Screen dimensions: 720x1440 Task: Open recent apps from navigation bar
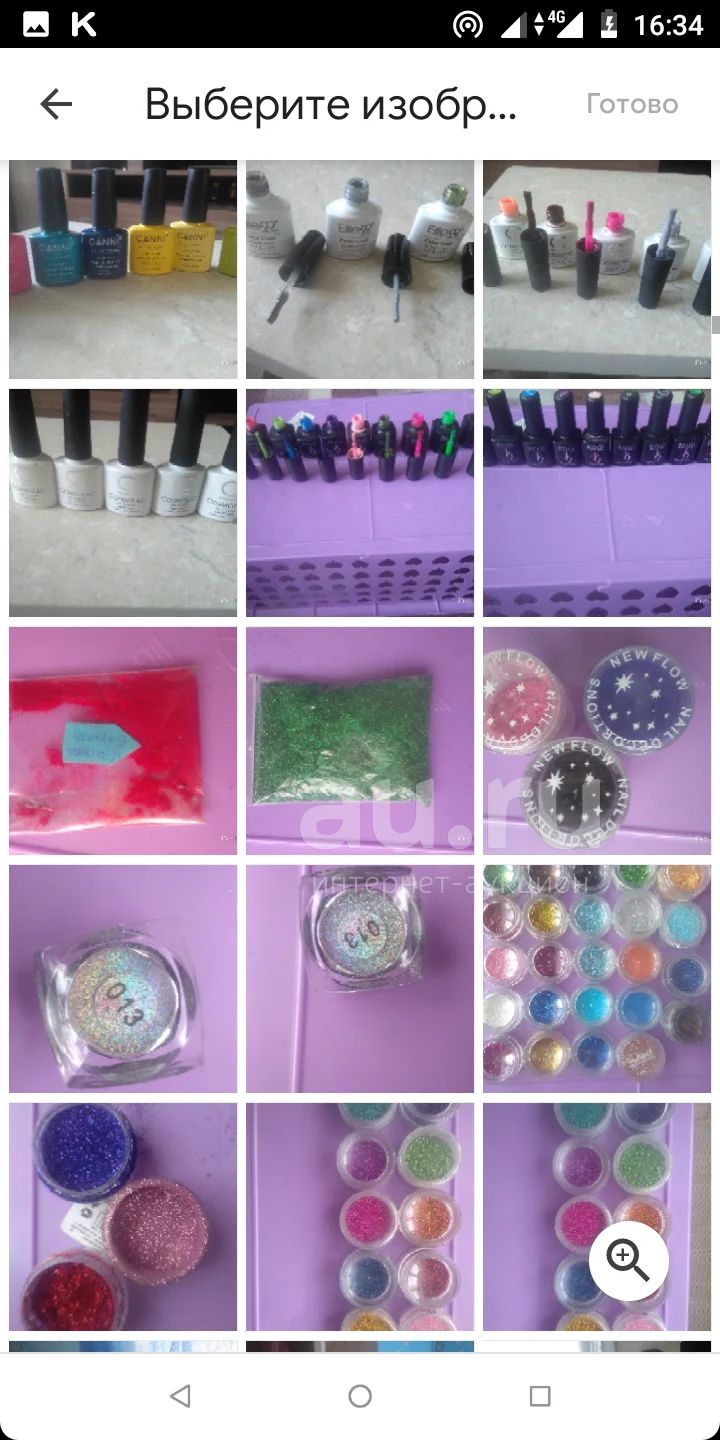[540, 1396]
